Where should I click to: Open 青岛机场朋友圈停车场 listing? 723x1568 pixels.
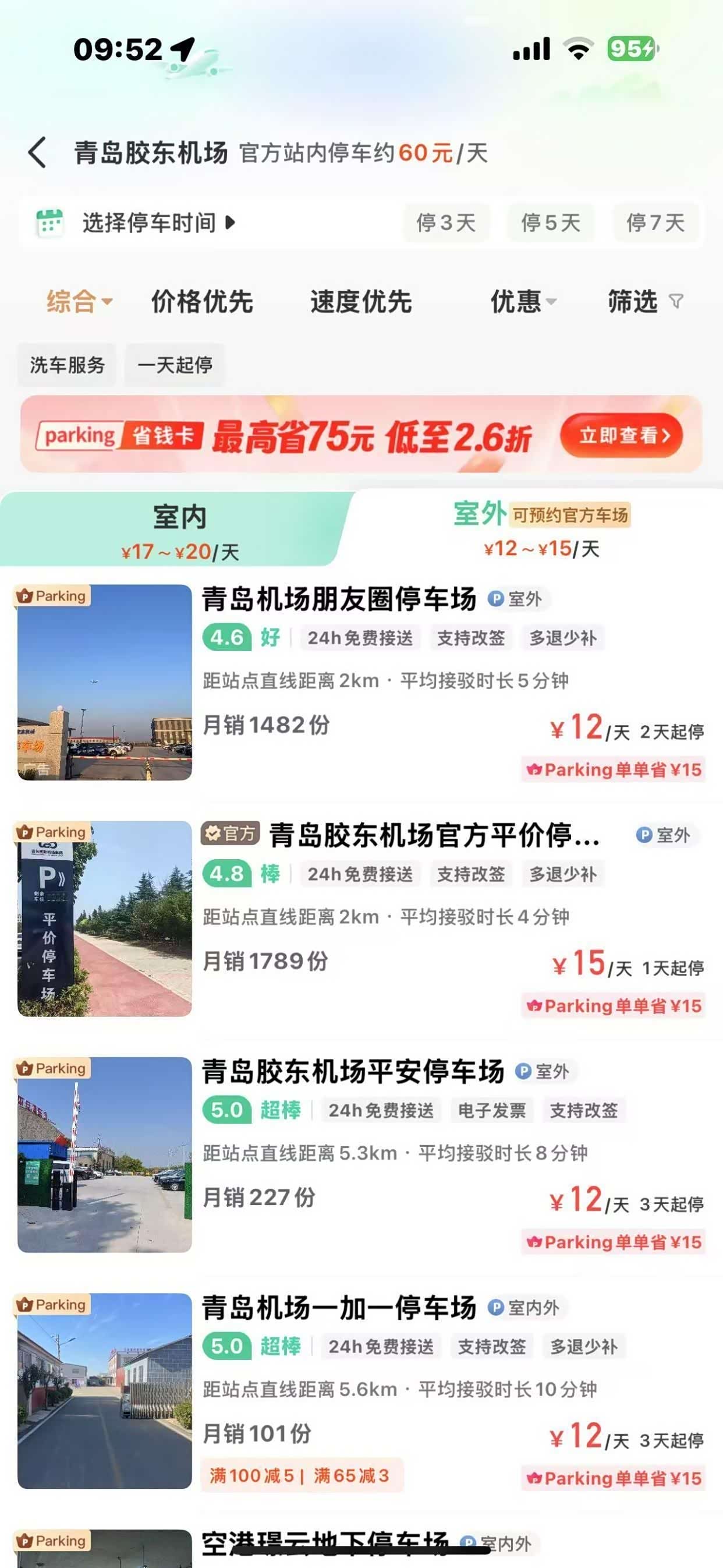coord(338,599)
